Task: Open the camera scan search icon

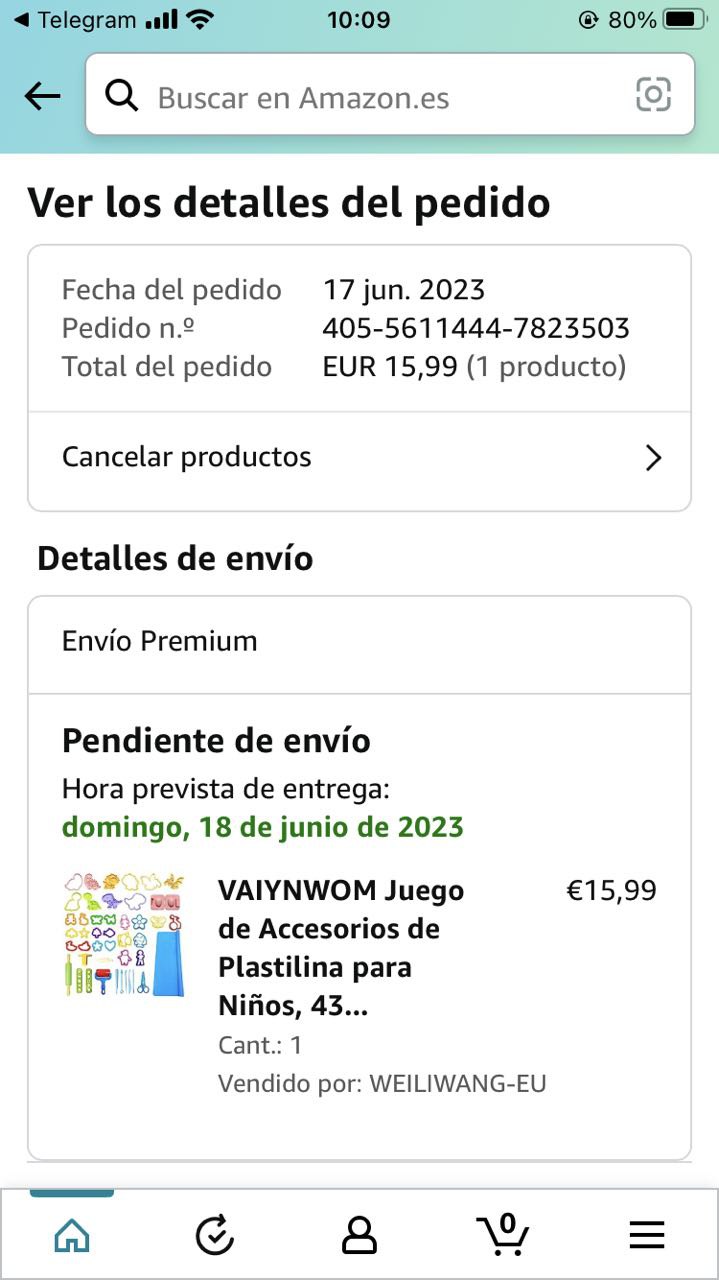Action: 653,95
